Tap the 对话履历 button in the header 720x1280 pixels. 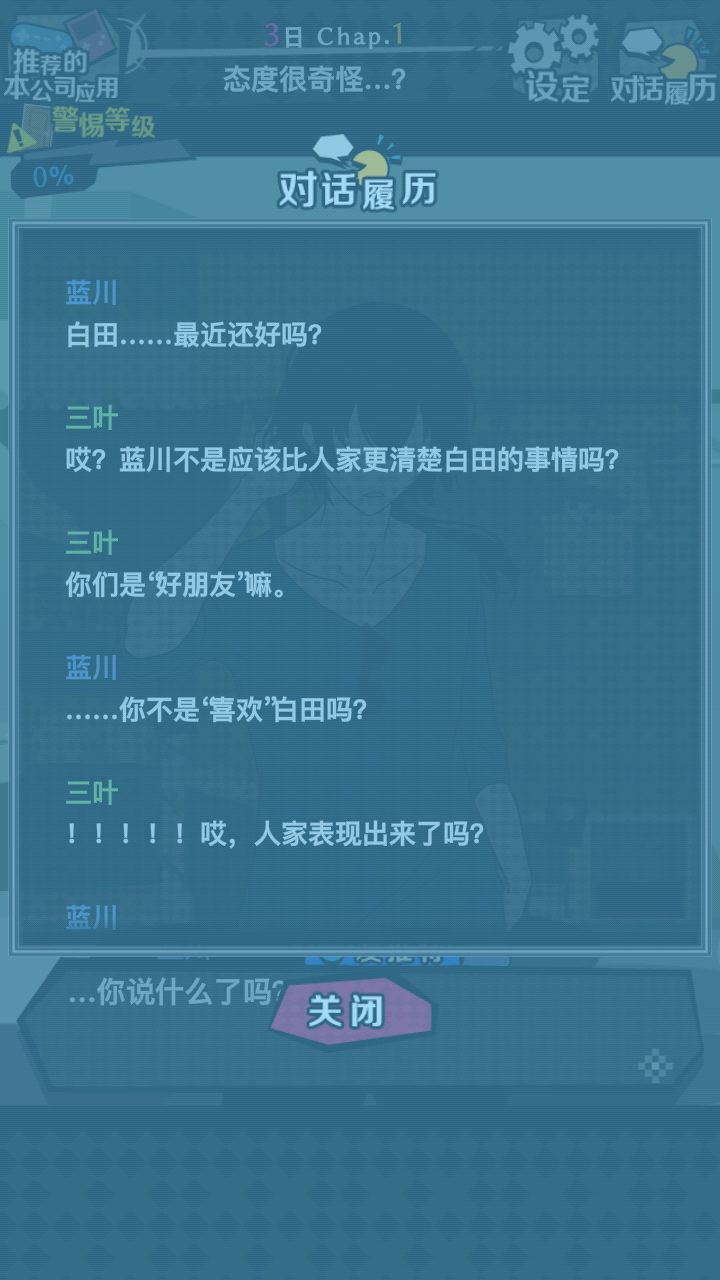(x=665, y=66)
